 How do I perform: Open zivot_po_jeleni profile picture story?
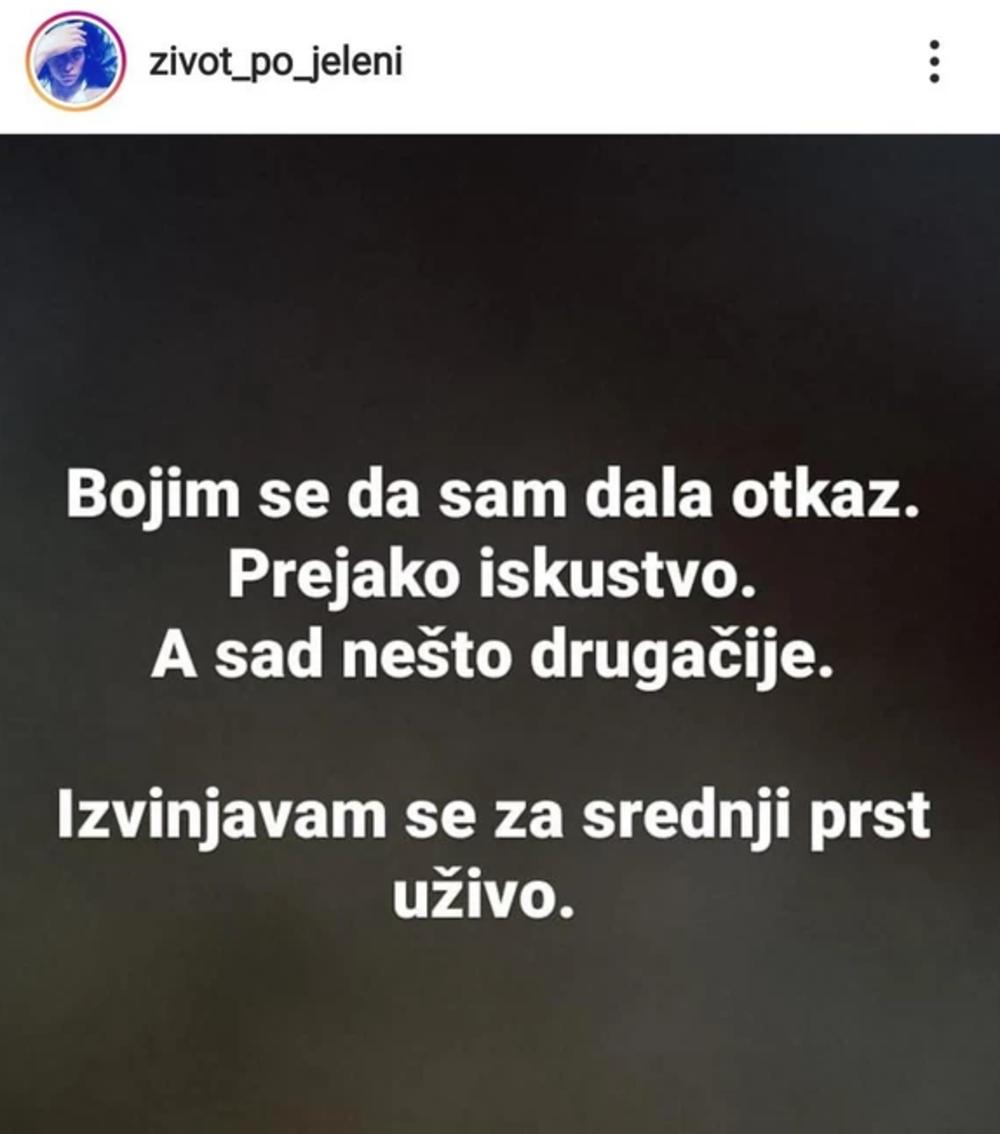[75, 62]
